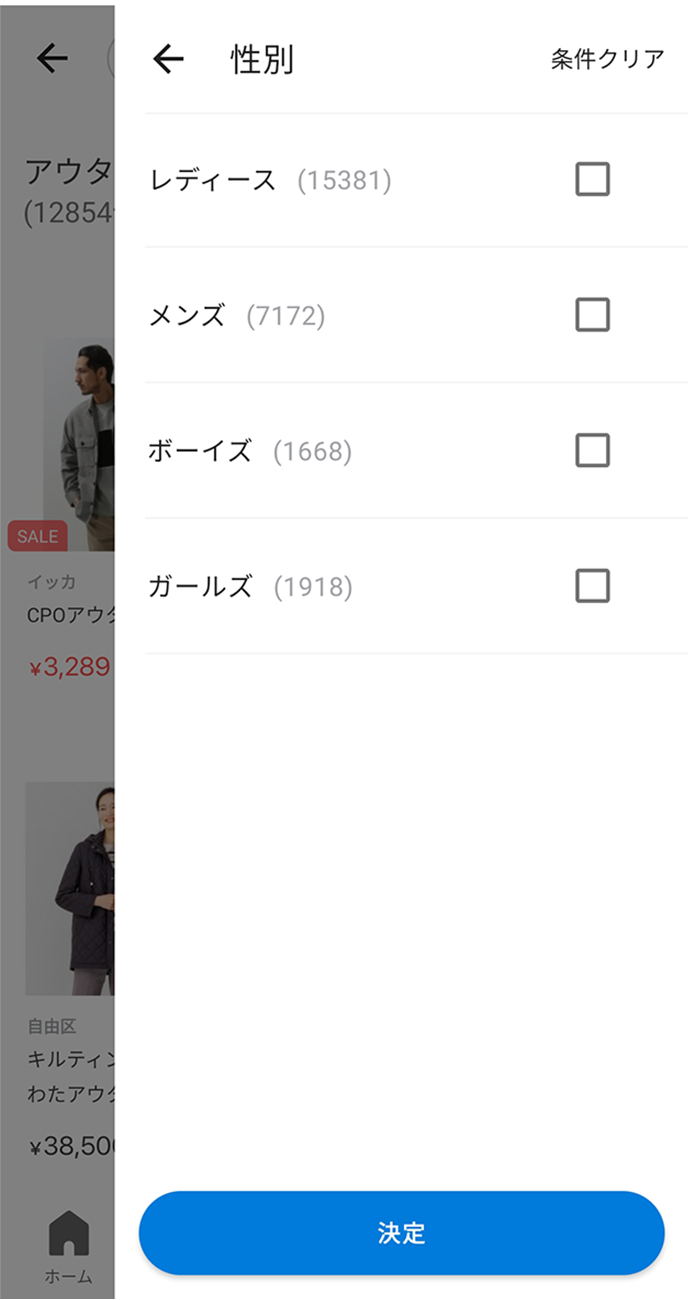Tick the ボーイズ checkbox
Screen dimensions: 688x1300
592,451
